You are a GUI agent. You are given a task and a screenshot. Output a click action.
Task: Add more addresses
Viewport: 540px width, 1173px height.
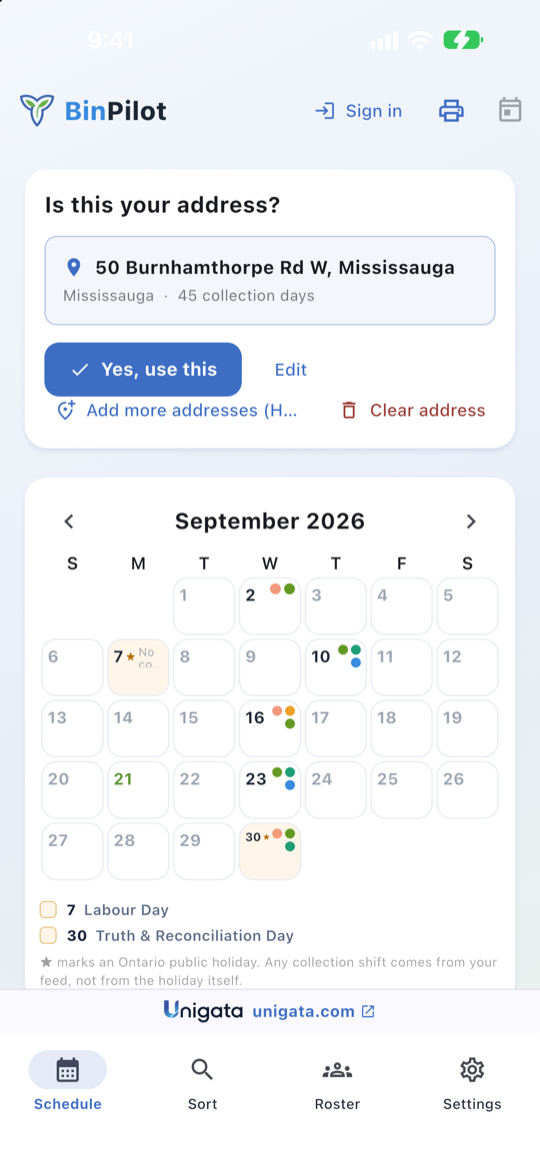coord(178,410)
